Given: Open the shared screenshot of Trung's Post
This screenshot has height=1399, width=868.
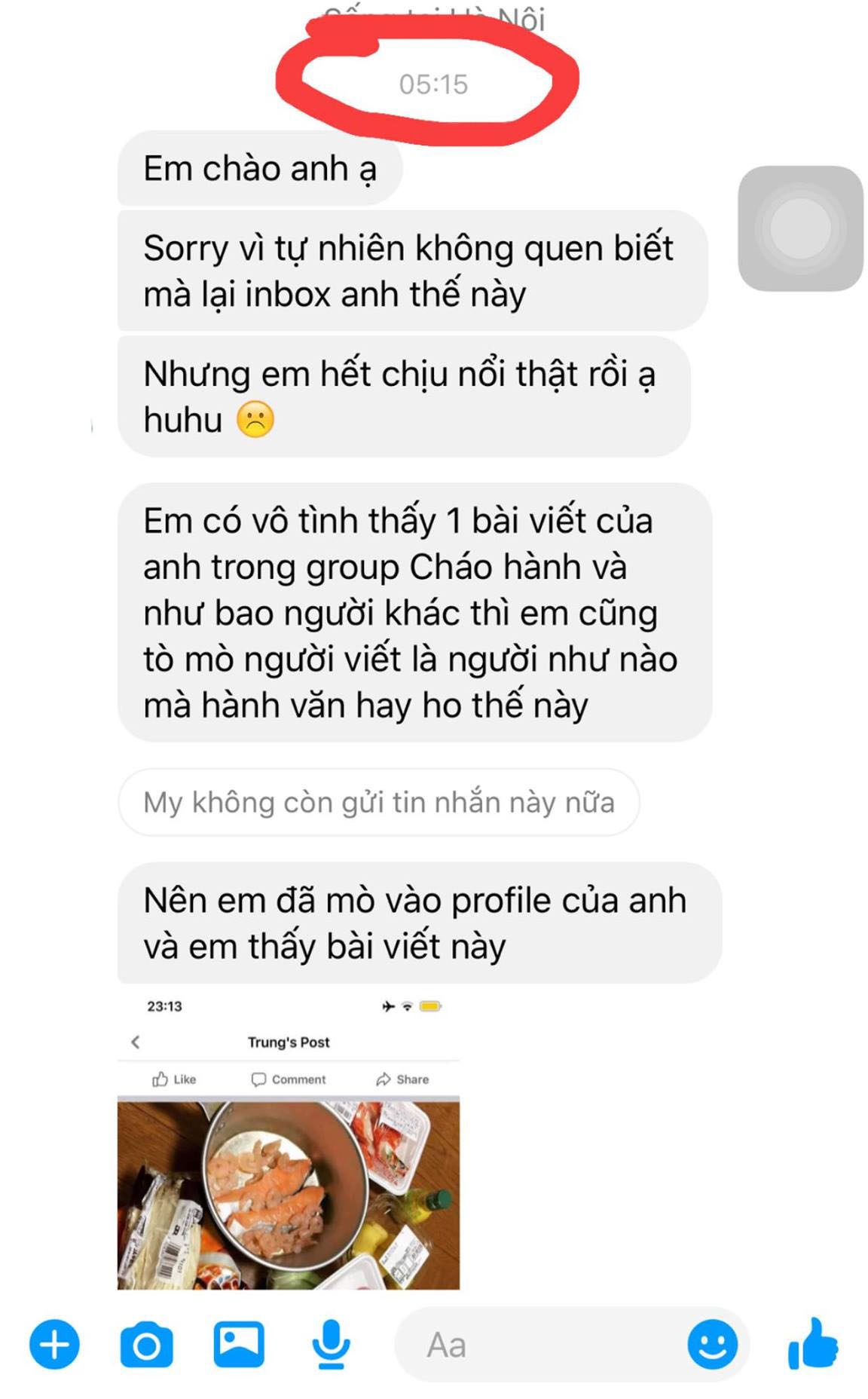Looking at the screenshot, I should 289,1141.
